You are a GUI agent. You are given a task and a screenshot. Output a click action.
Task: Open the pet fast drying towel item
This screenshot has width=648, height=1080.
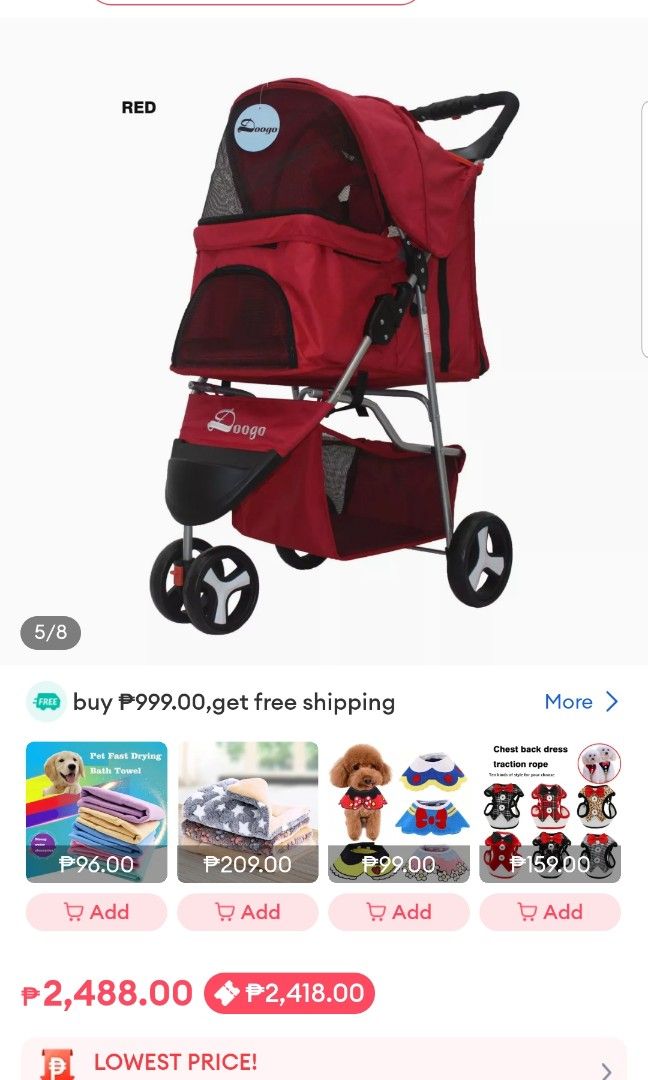coord(96,812)
